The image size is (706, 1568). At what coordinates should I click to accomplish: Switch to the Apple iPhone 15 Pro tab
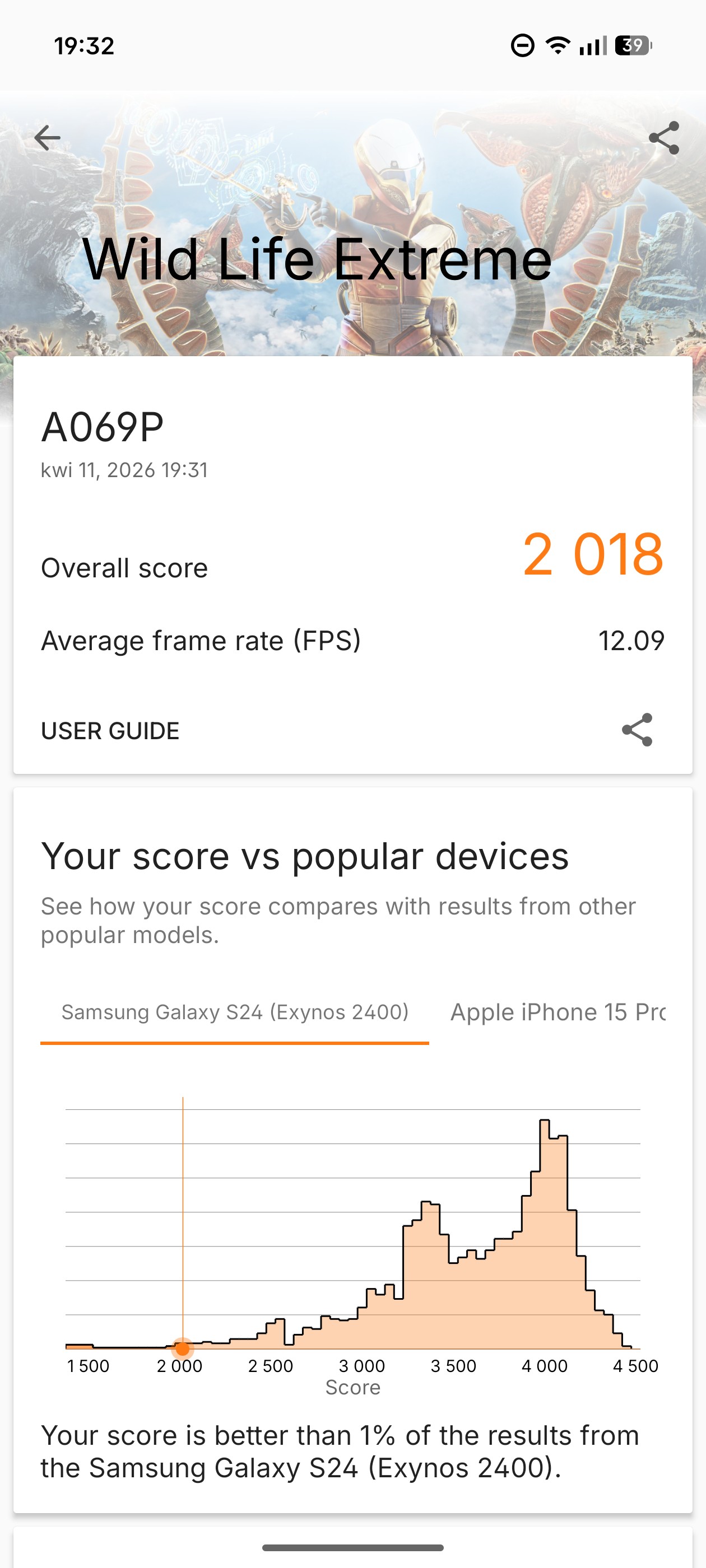click(x=558, y=1012)
